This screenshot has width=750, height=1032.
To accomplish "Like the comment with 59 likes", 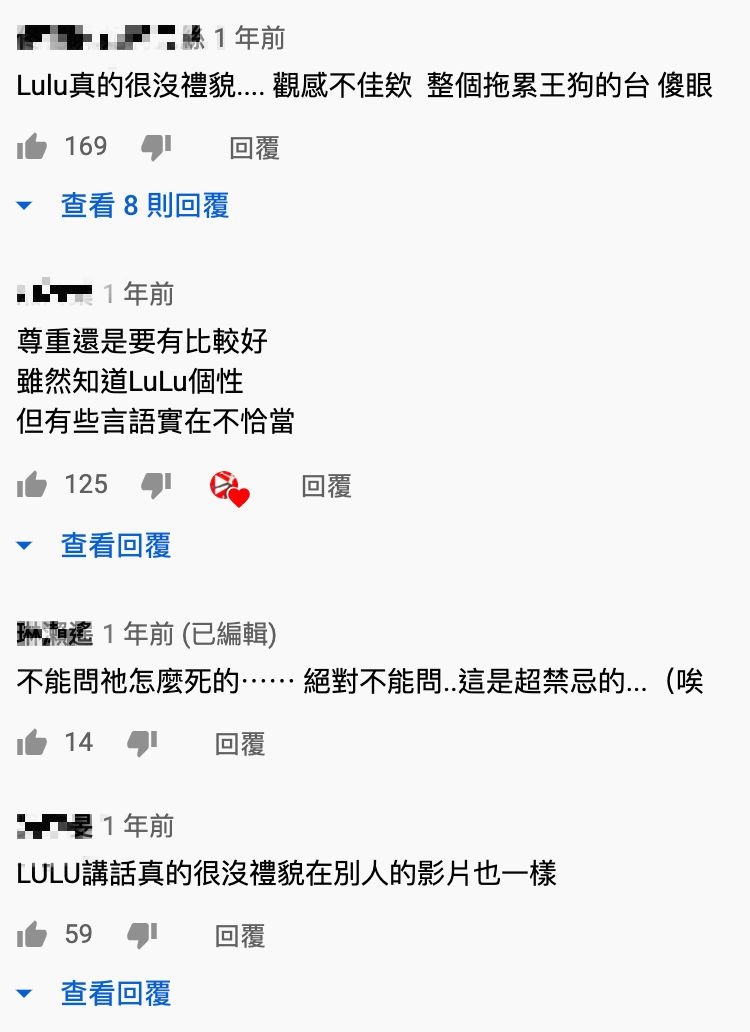I will (32, 935).
